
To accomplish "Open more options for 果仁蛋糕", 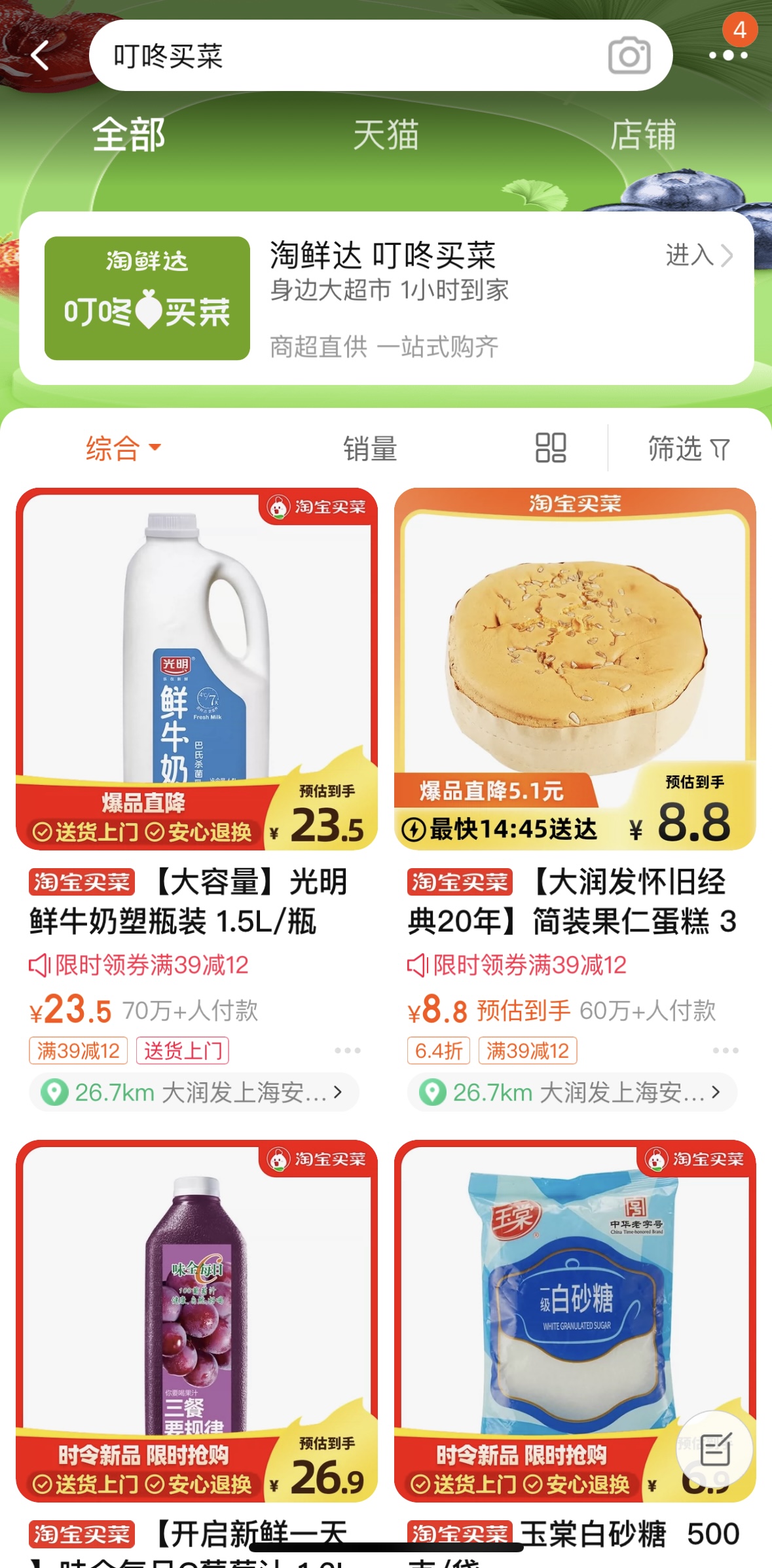I will (x=726, y=1051).
